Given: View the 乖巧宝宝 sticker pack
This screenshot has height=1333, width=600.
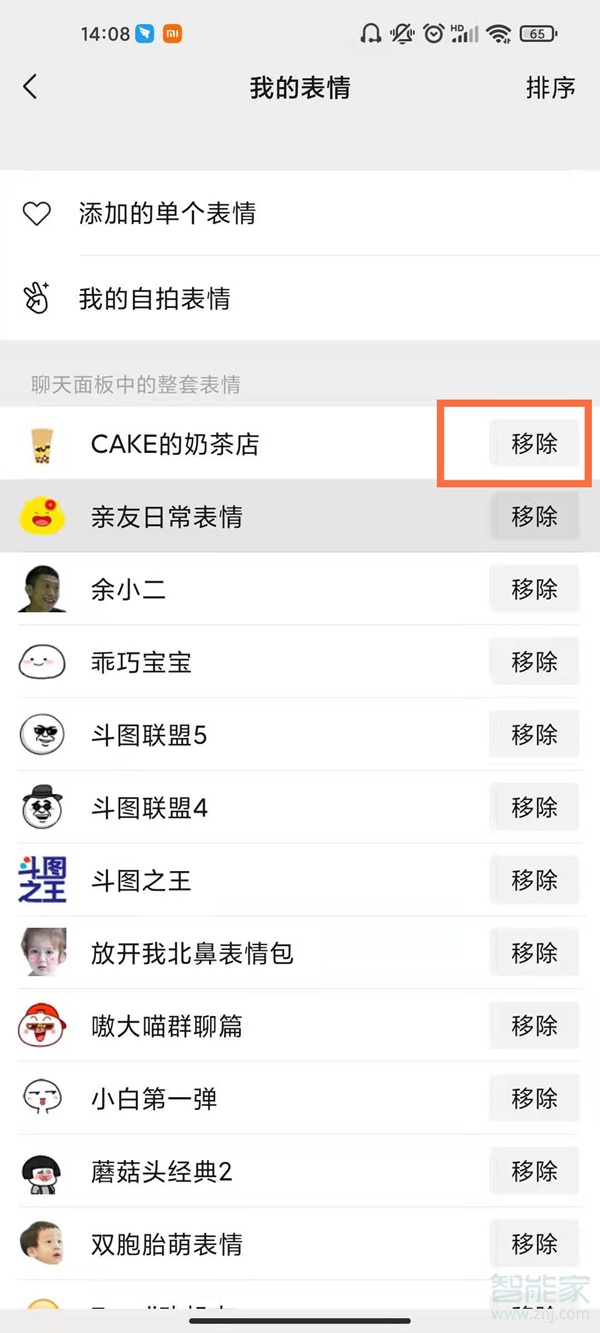Looking at the screenshot, I should point(141,662).
